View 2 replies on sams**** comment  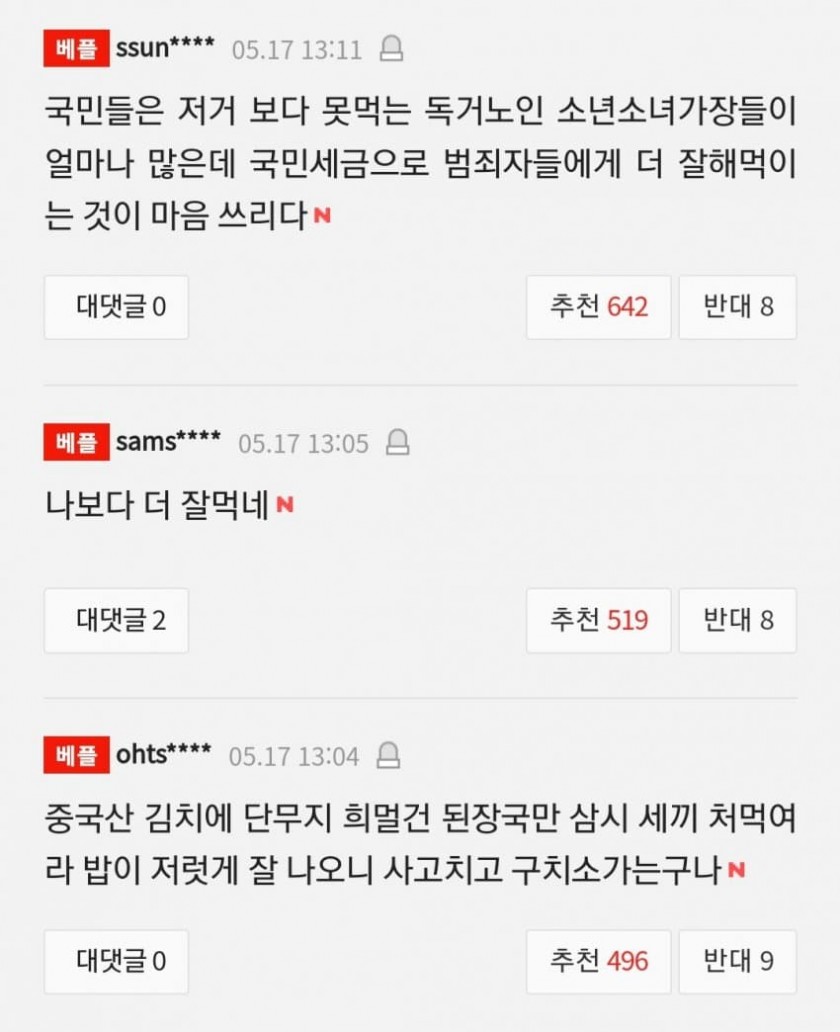[x=116, y=620]
